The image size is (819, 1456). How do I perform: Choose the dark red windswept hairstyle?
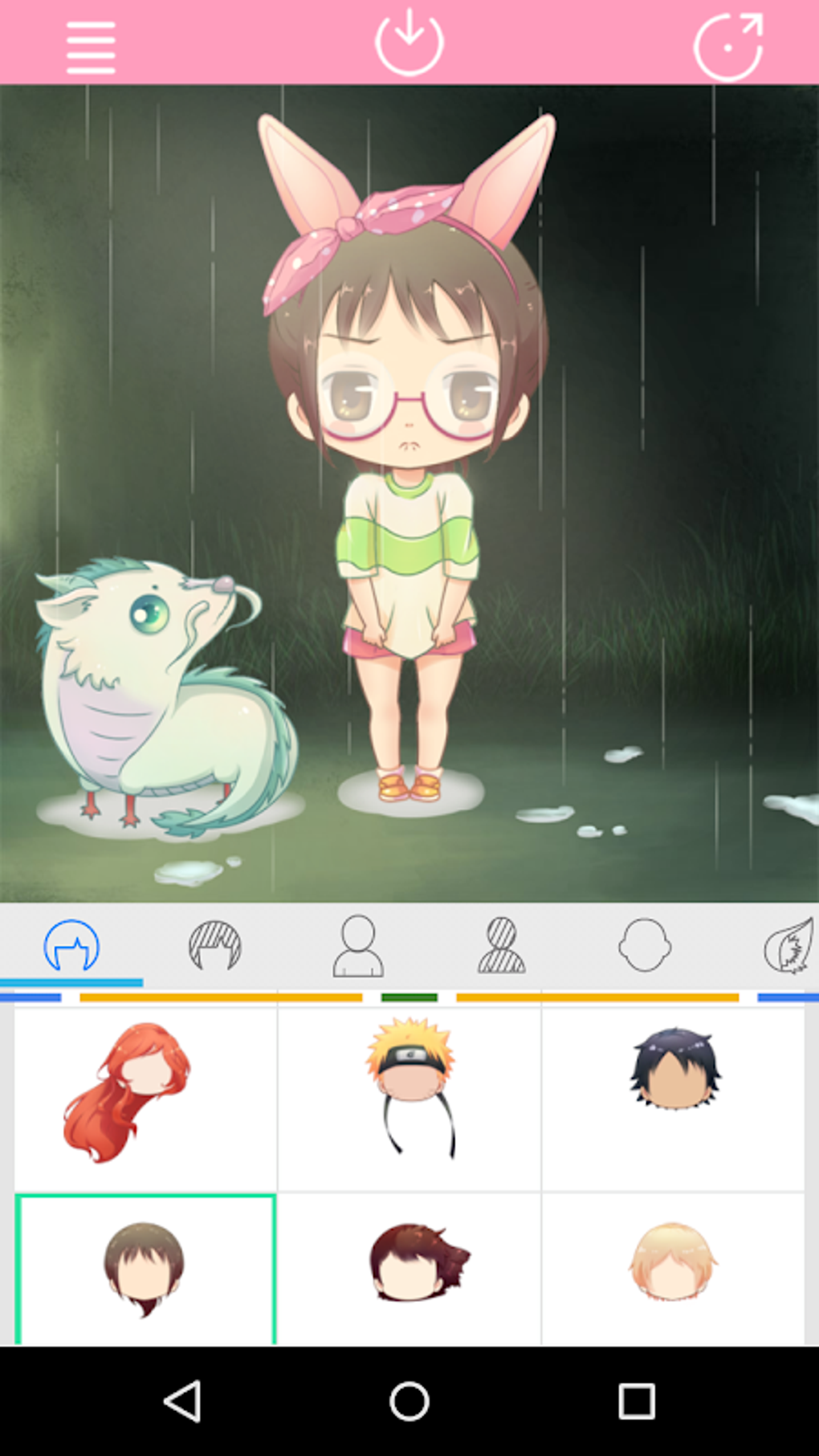(409, 1269)
